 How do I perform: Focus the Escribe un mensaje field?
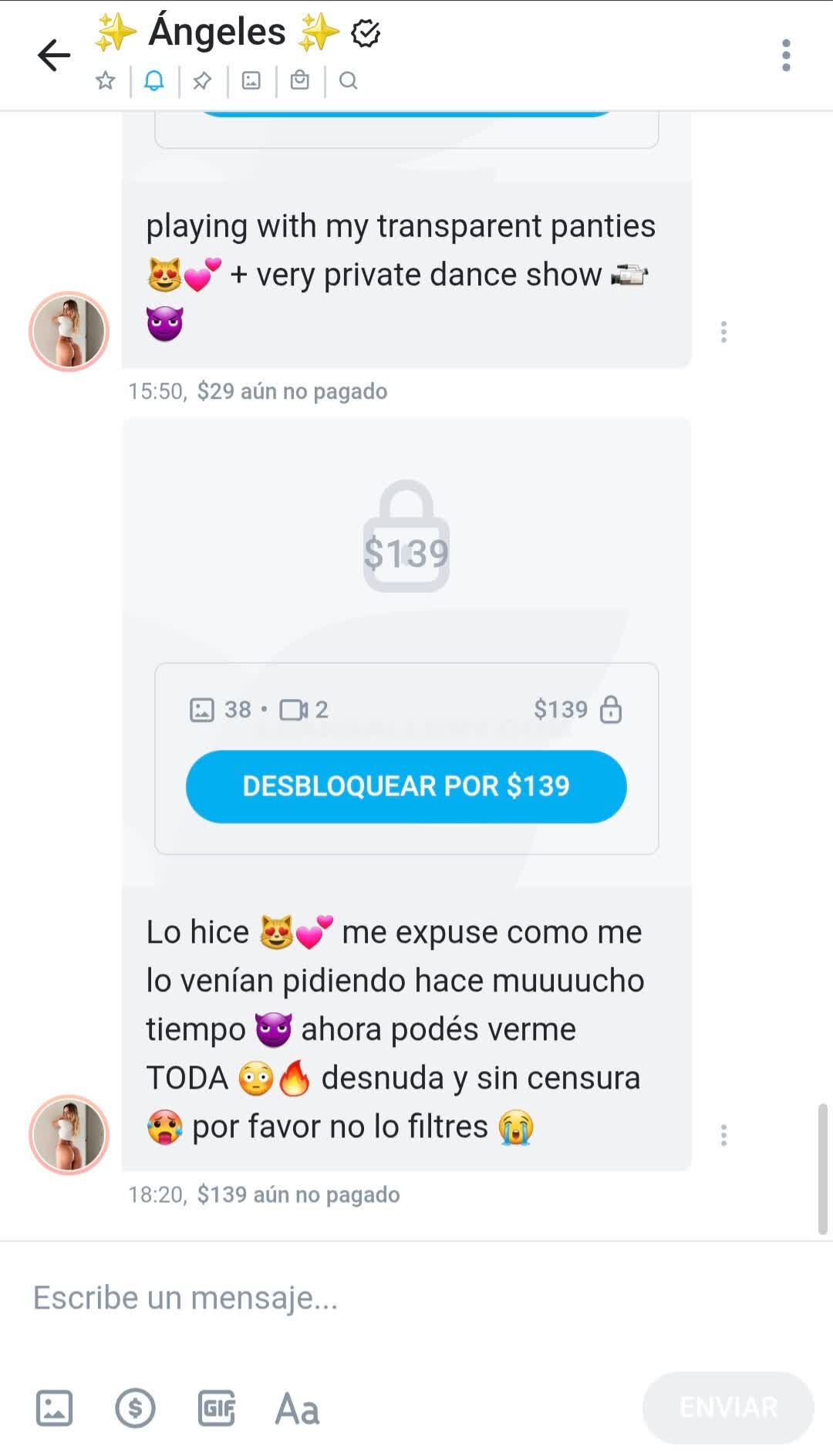386,1298
